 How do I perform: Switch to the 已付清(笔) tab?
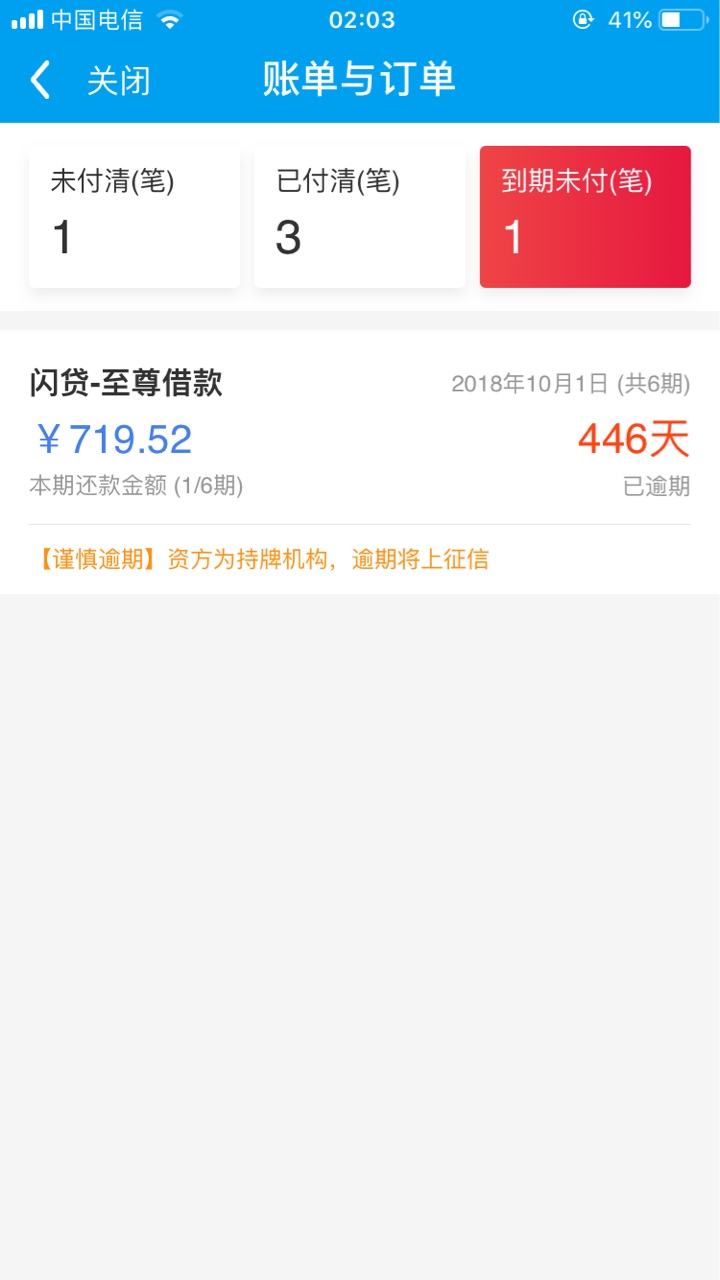tap(360, 217)
